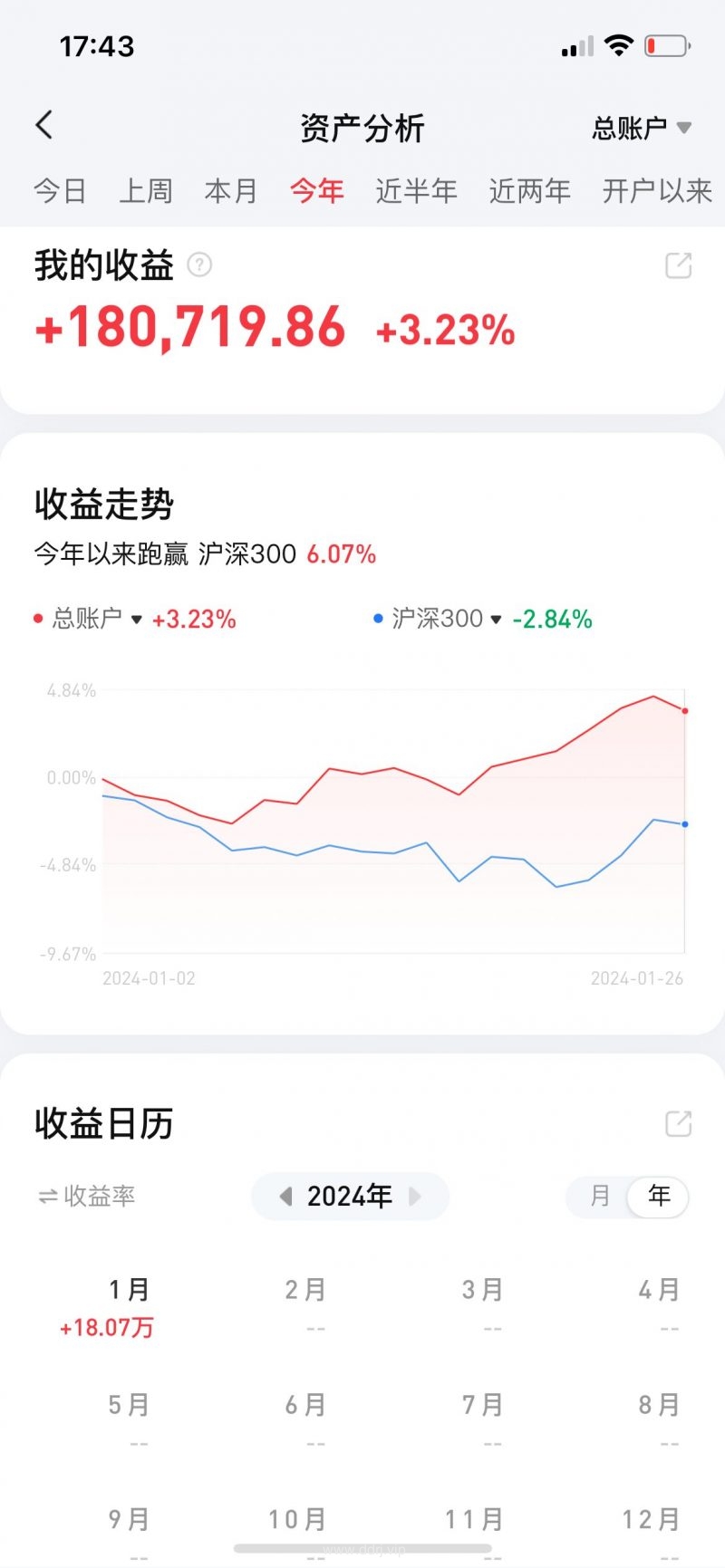Go to previous year before 2024年
Viewport: 725px width, 1568px height.
(x=285, y=1197)
